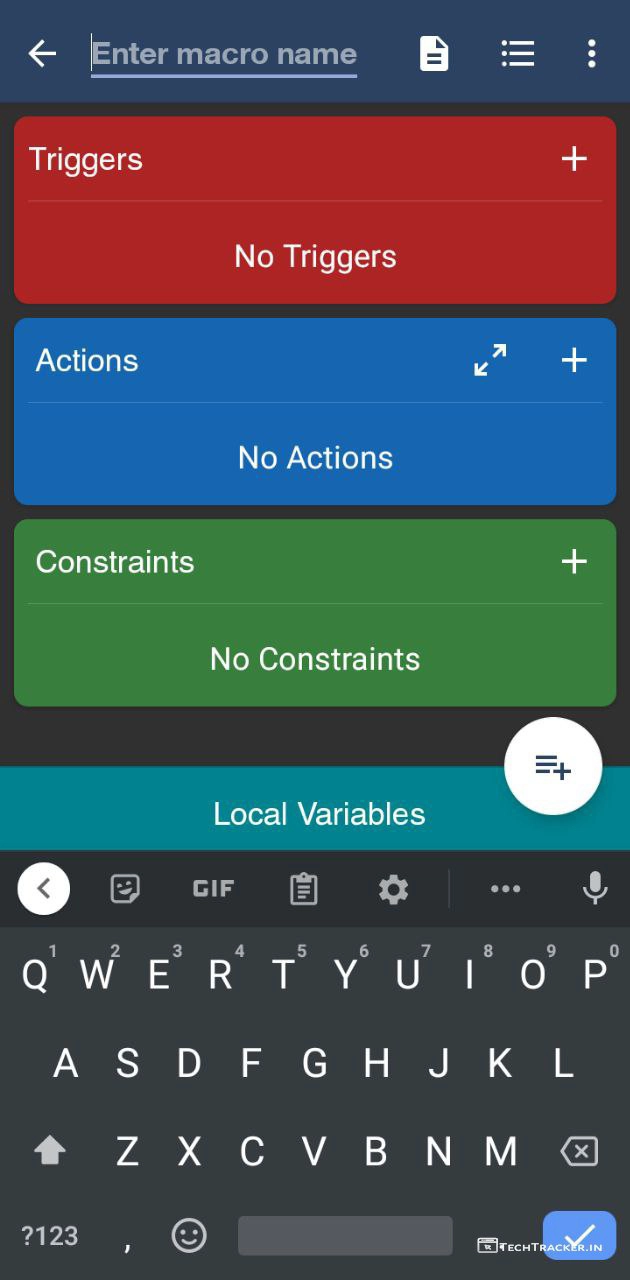The image size is (630, 1280).
Task: Add a new action with plus icon
Action: click(x=574, y=360)
